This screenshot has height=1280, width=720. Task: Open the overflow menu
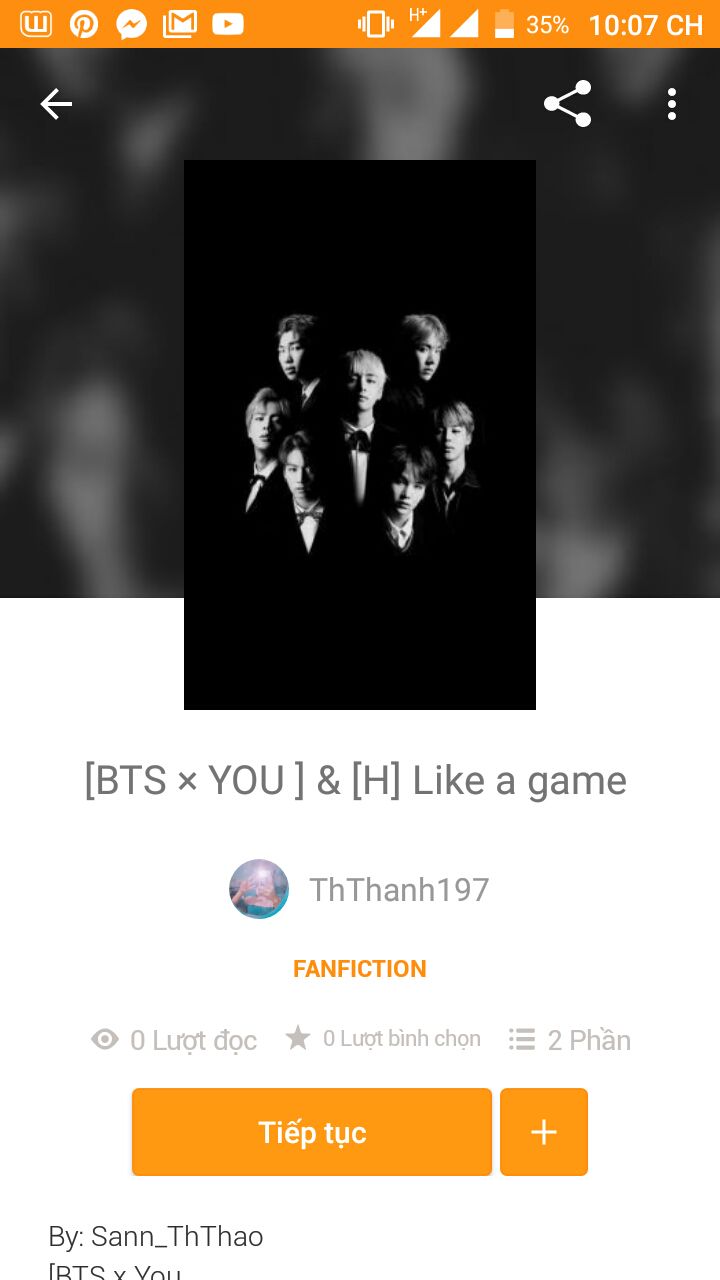[x=672, y=104]
